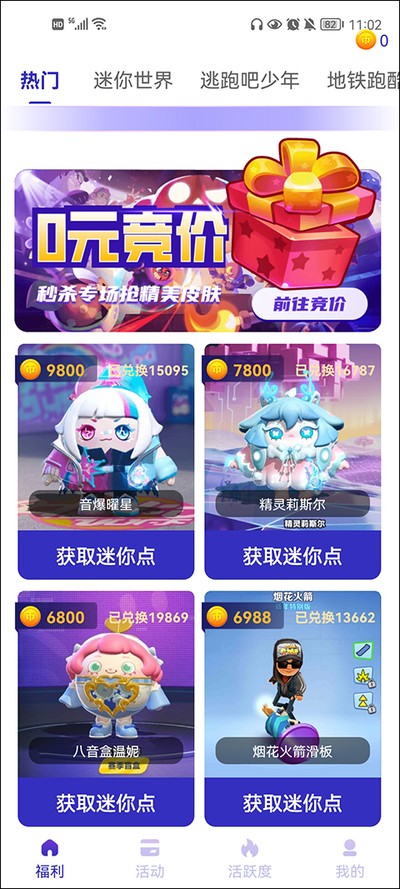Switch to the 迷你世界 tab
The height and width of the screenshot is (889, 400).
133,81
